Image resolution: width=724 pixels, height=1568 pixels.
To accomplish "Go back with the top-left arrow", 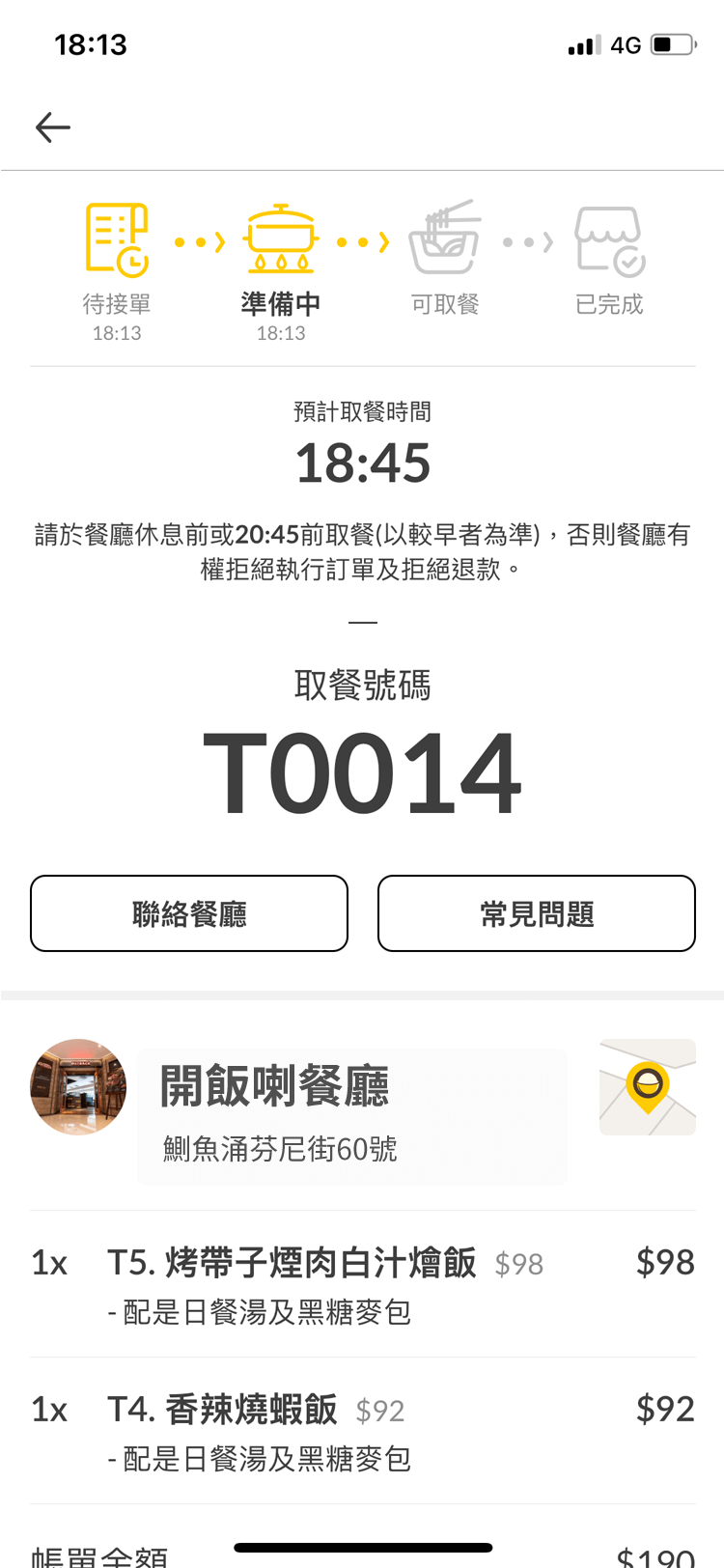I will 53,126.
